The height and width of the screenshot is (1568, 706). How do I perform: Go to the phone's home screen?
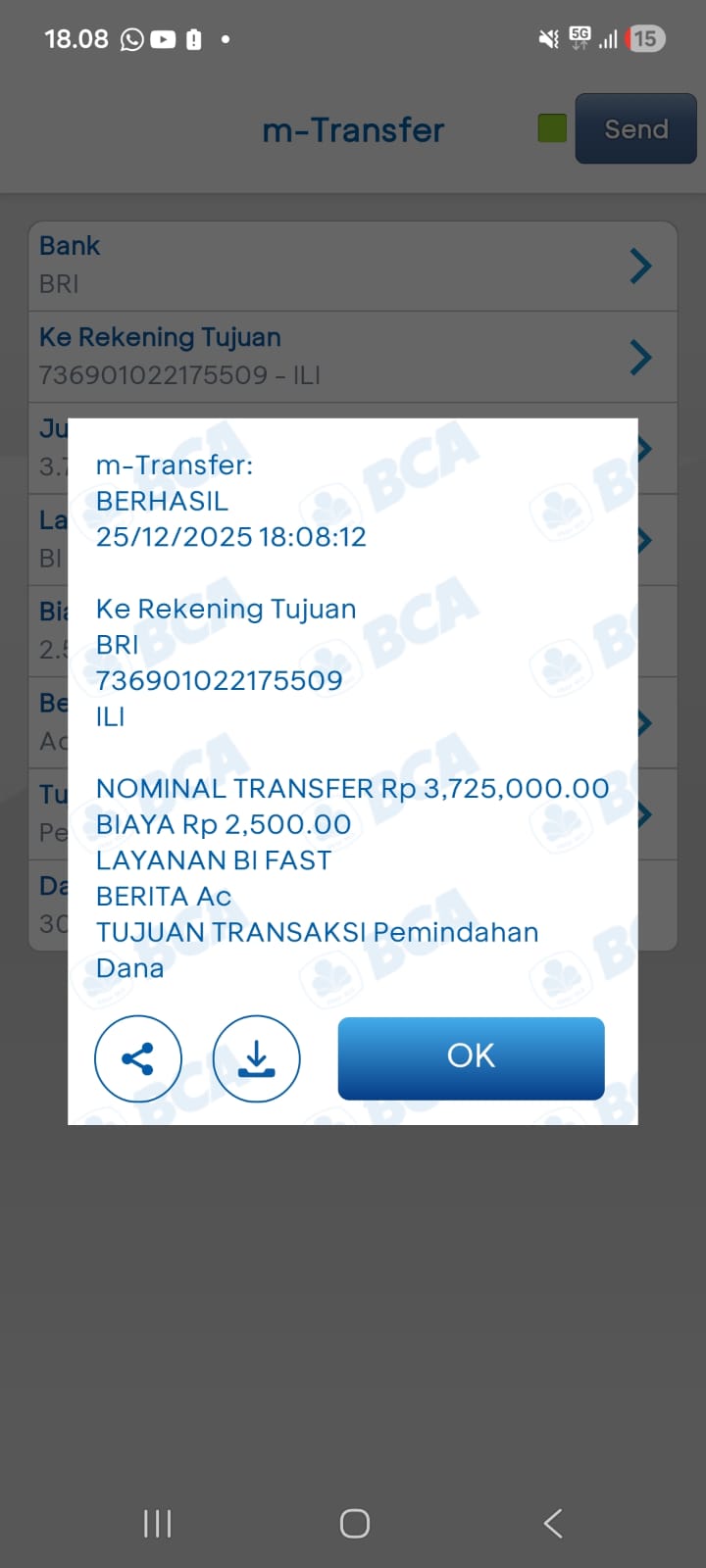(x=354, y=1523)
